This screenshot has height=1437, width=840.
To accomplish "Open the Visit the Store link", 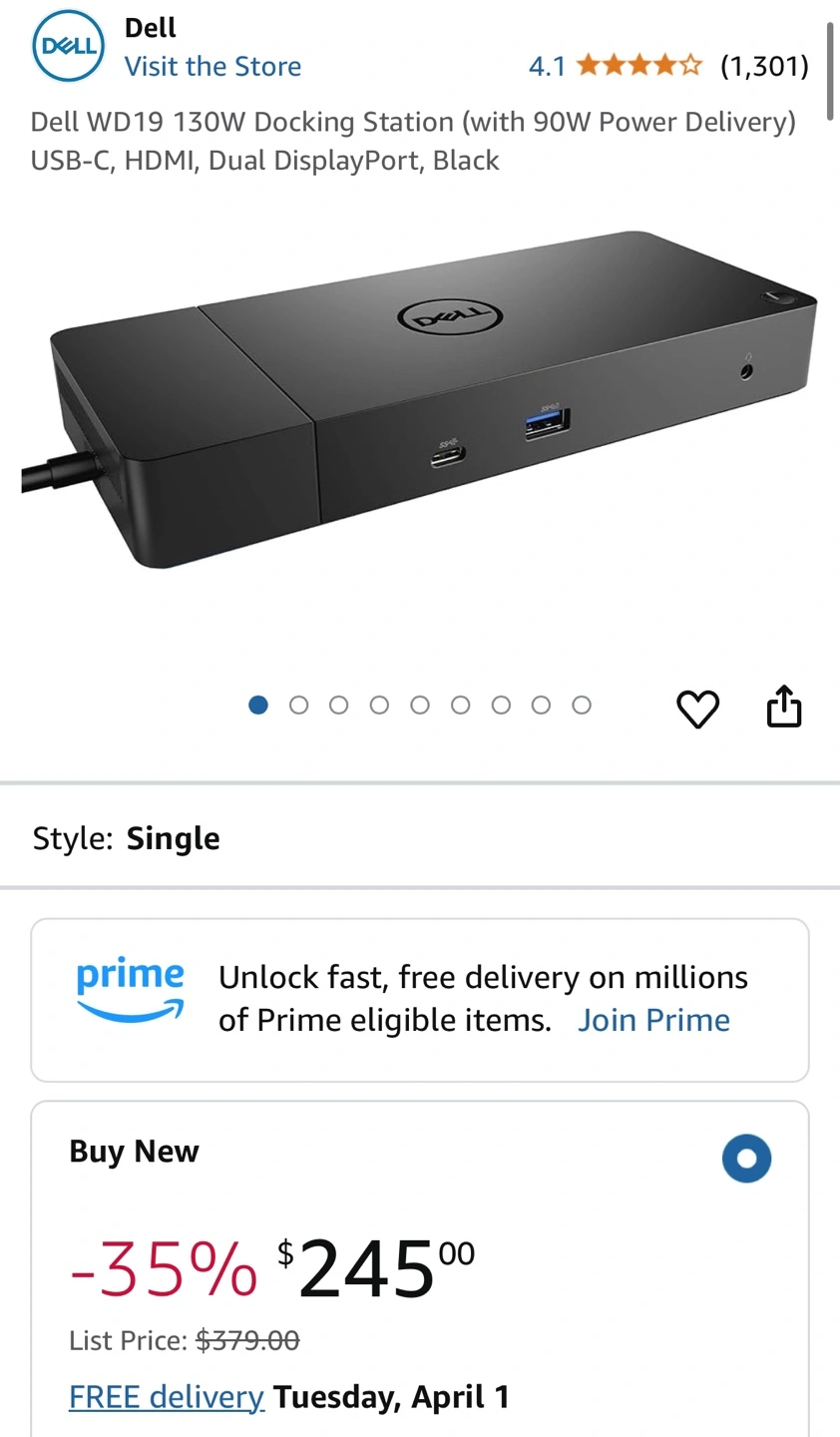I will coord(212,66).
